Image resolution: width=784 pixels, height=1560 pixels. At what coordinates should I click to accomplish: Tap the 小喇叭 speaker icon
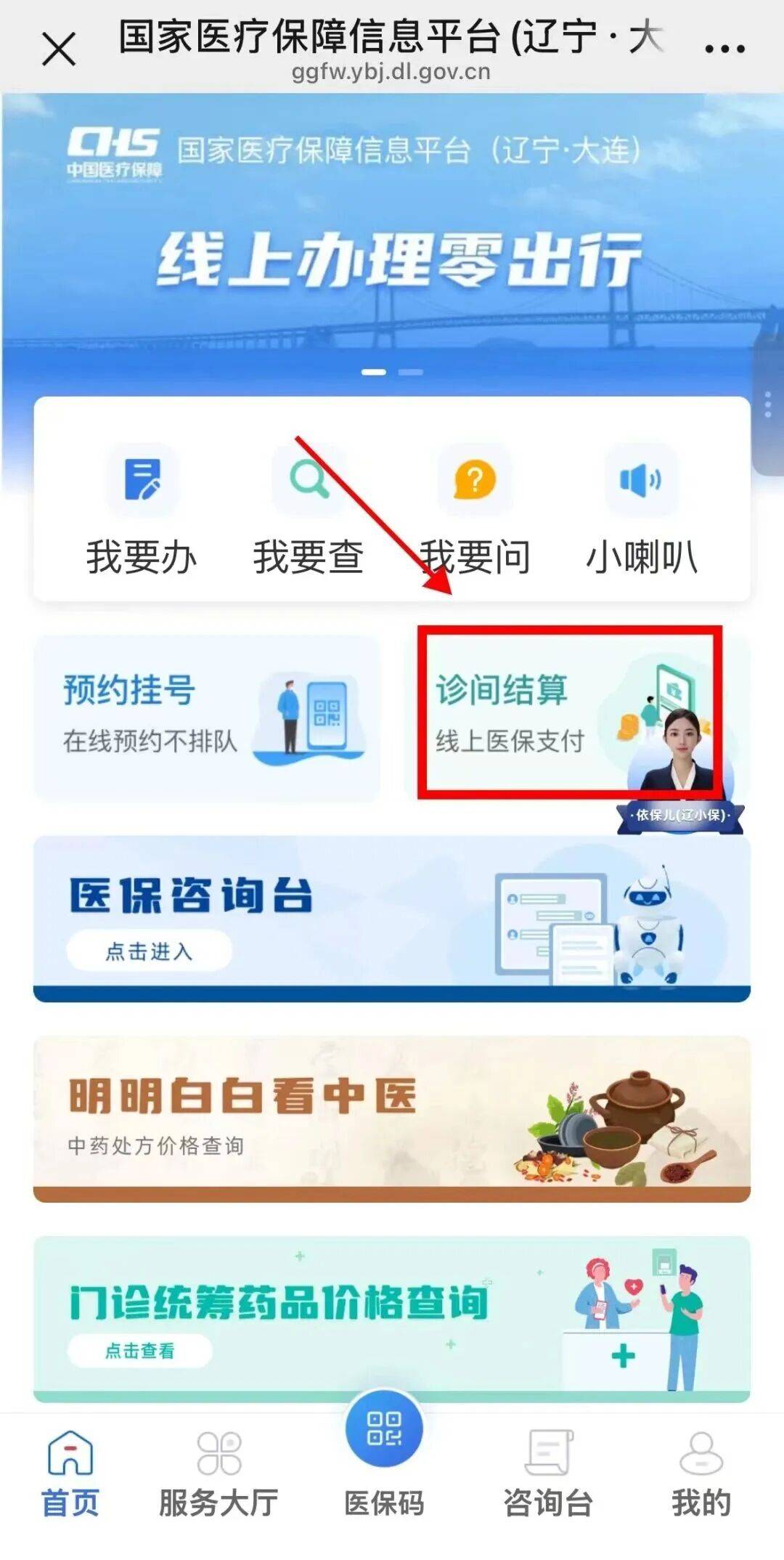point(639,479)
